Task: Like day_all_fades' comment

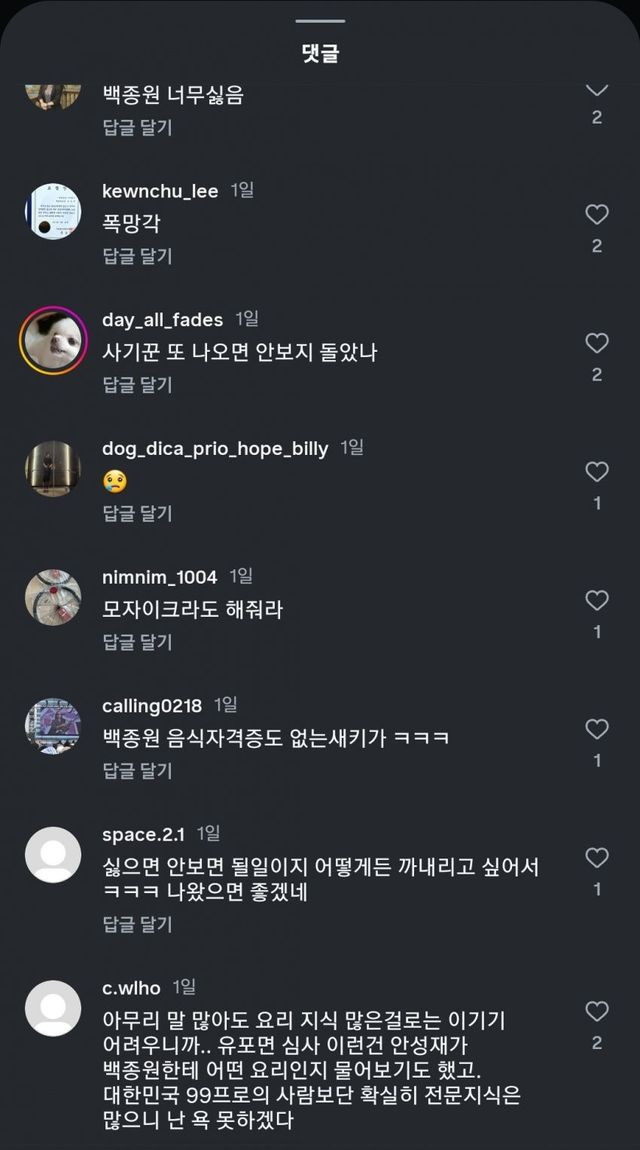Action: [x=597, y=343]
